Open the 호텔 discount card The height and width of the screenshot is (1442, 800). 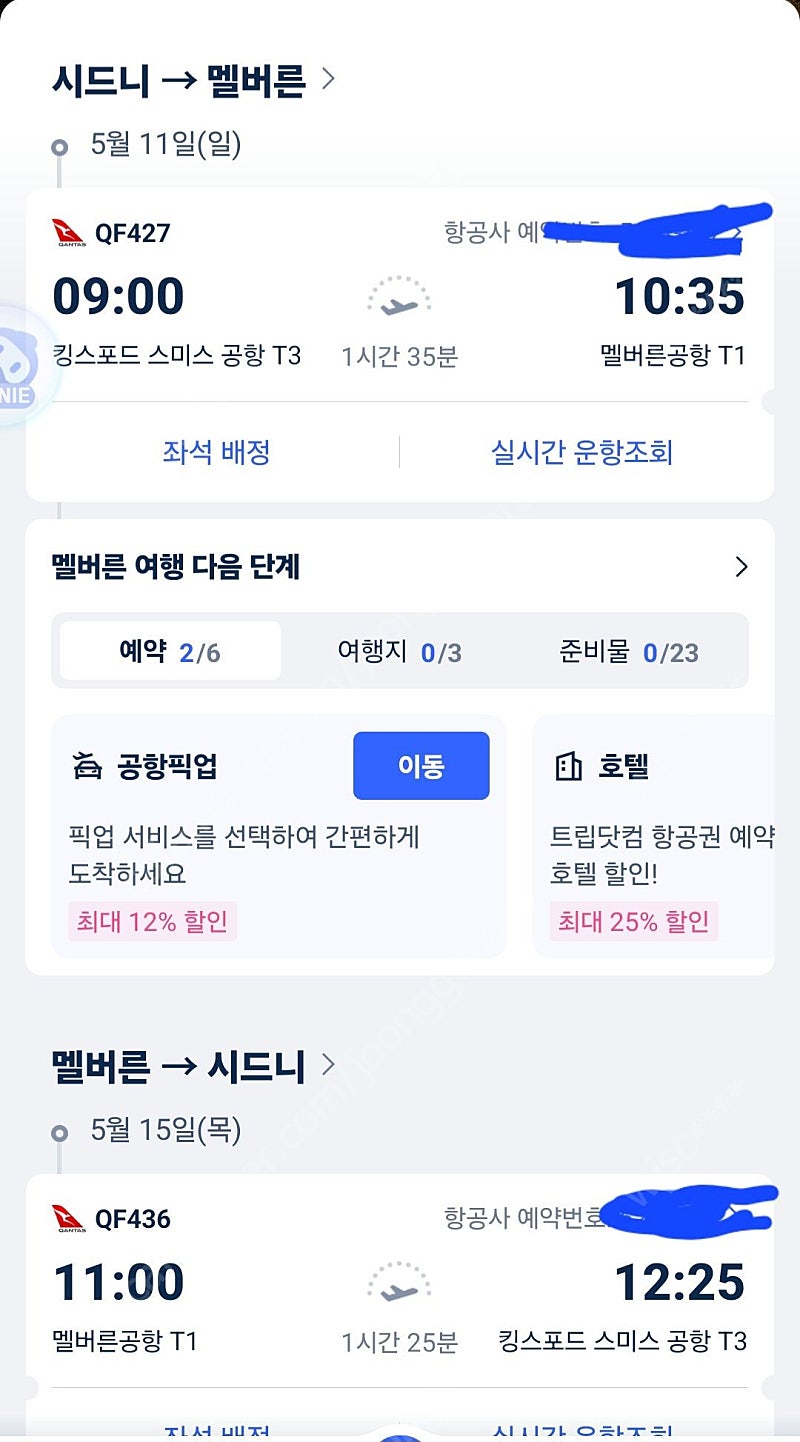pyautogui.click(x=654, y=835)
